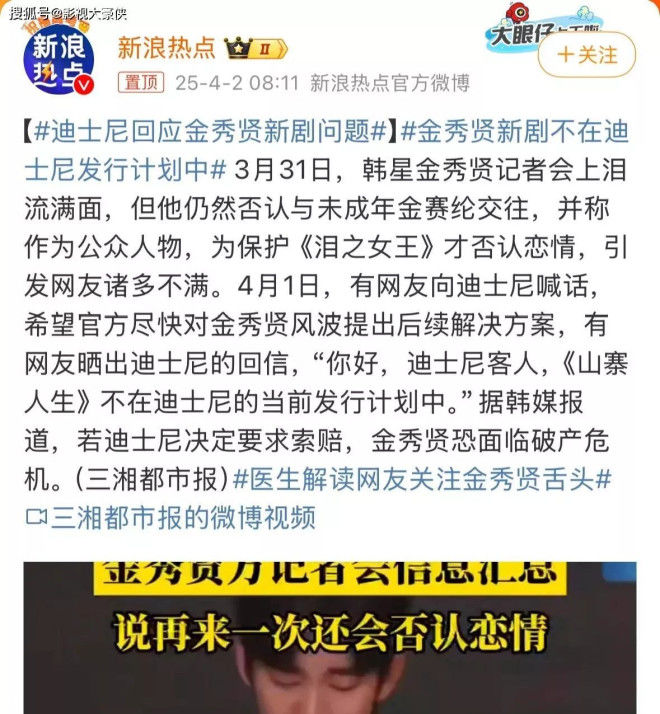Screen dimensions: 660x714
Task: Tap the 新浪热点 username
Action: [166, 47]
